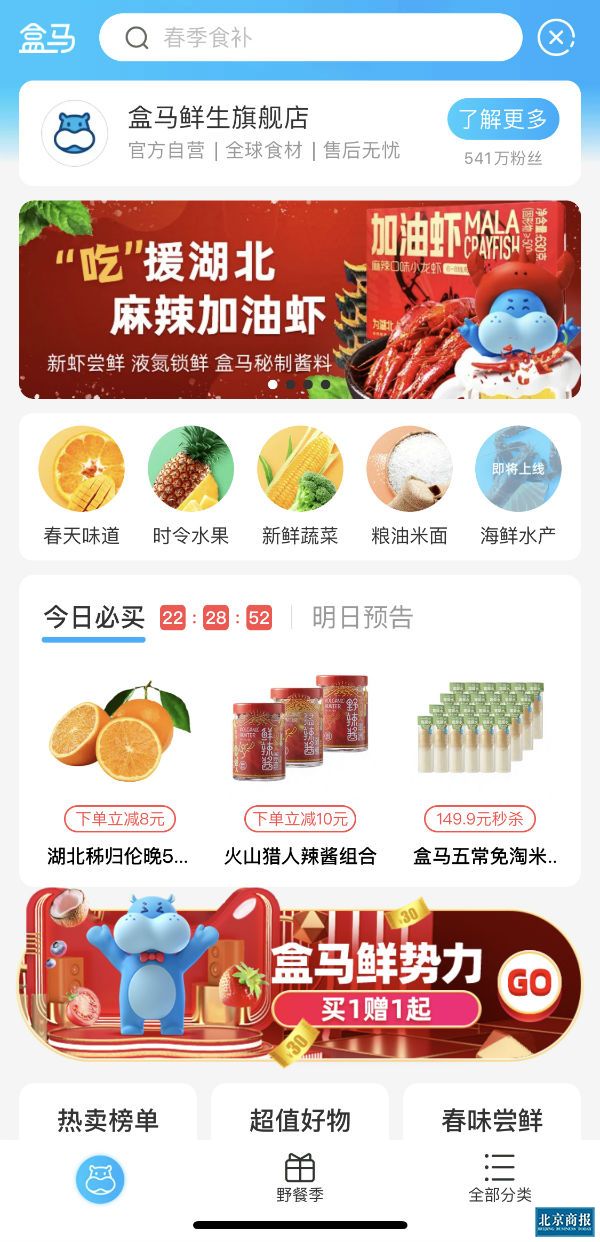Select the 今日必买 tab
The height and width of the screenshot is (1242, 600).
[94, 617]
